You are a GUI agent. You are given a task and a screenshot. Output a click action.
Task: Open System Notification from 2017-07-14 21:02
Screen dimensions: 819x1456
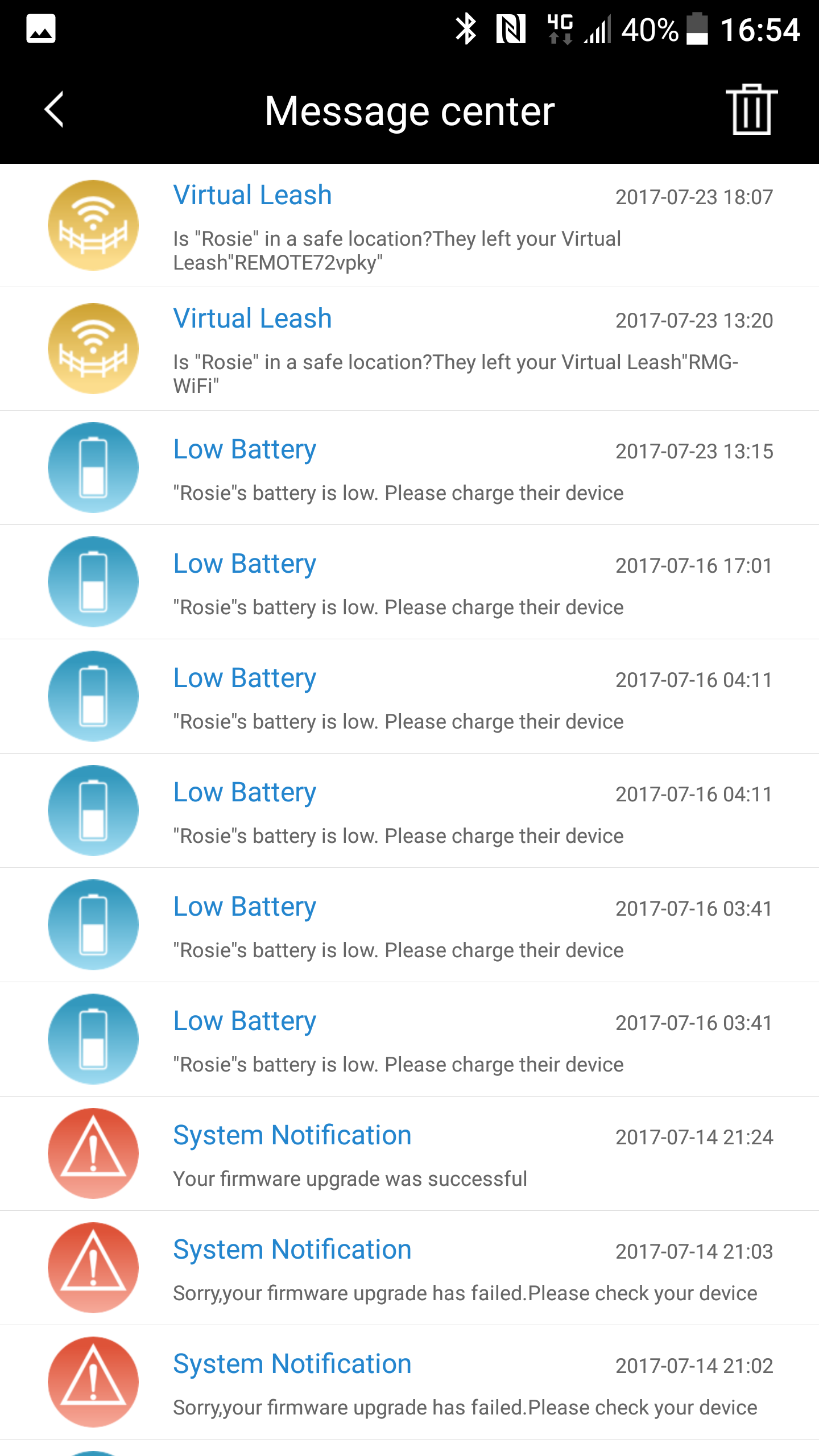point(409,1383)
